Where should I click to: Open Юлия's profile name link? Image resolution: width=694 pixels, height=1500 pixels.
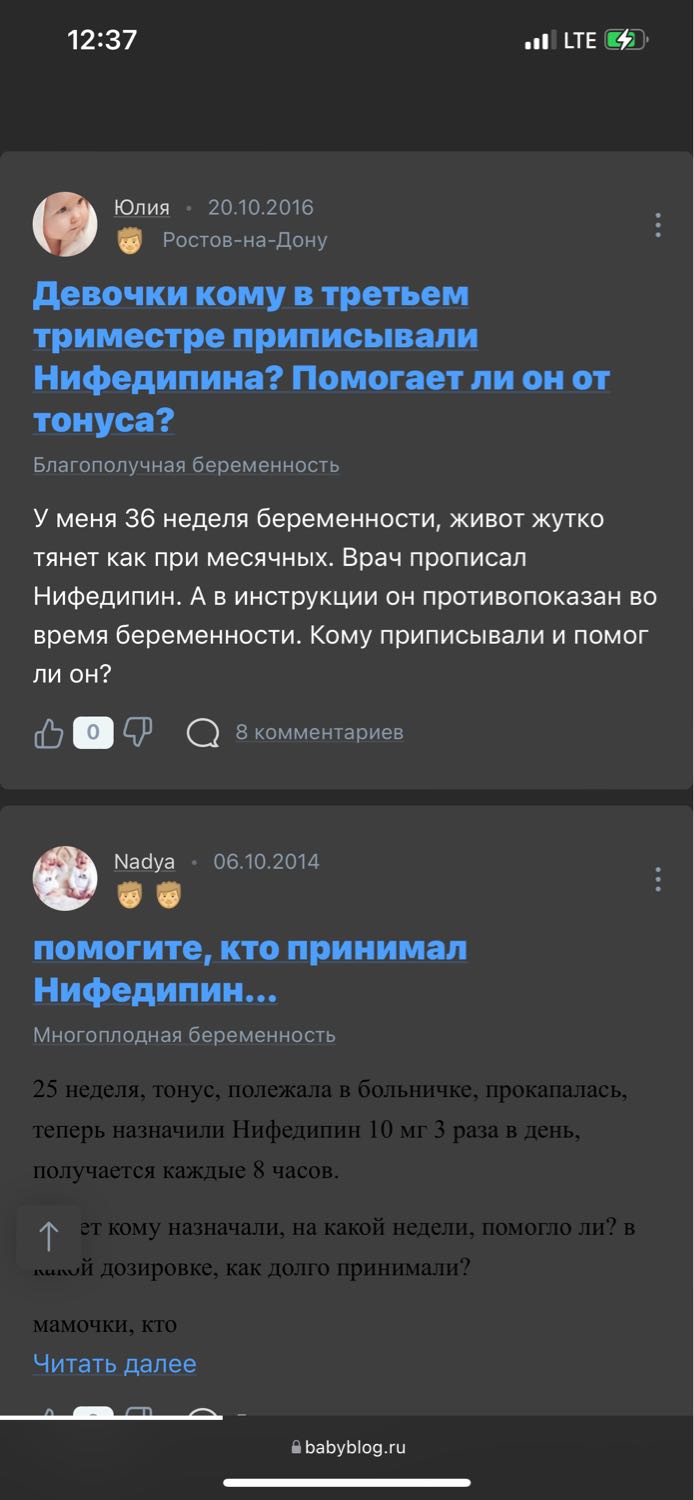click(x=141, y=208)
